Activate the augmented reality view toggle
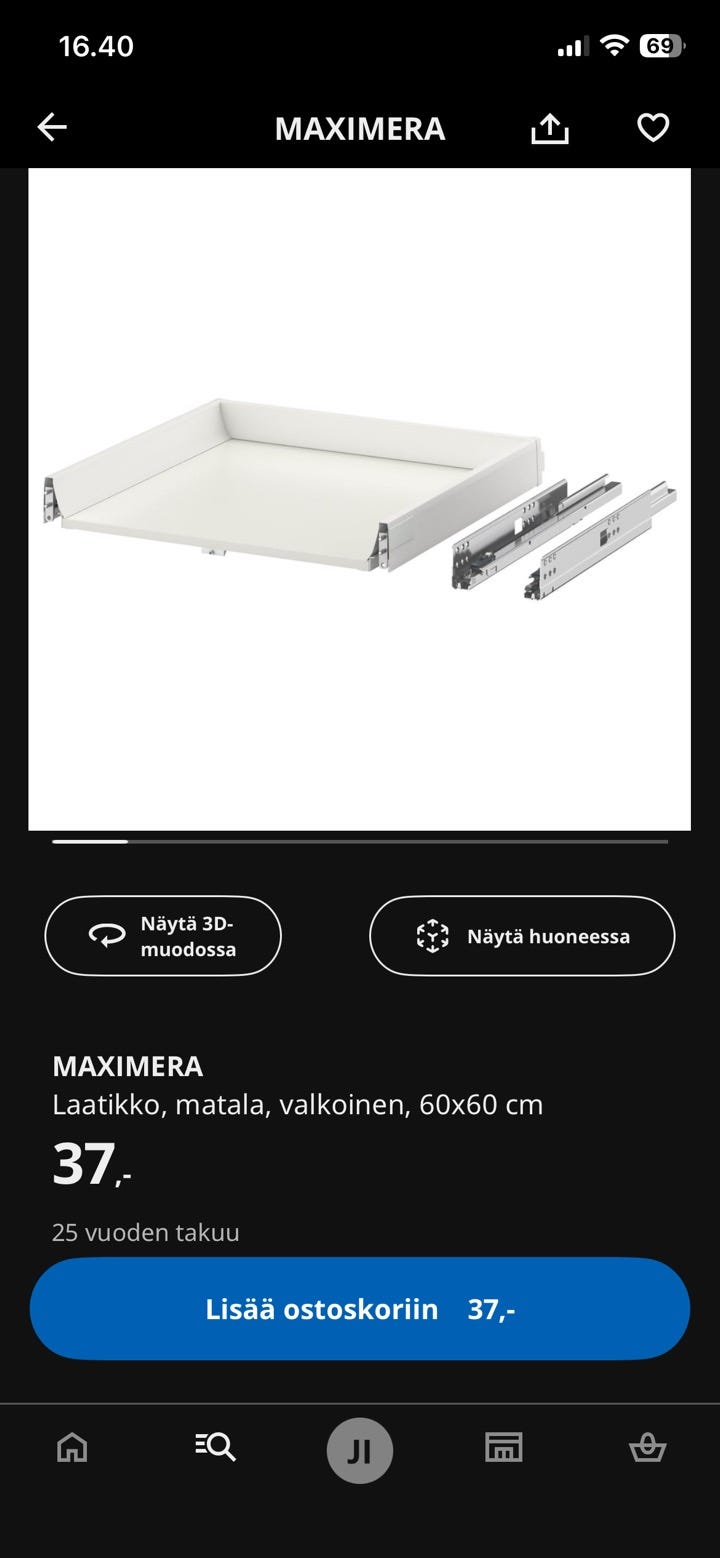The height and width of the screenshot is (1558, 720). (x=521, y=935)
